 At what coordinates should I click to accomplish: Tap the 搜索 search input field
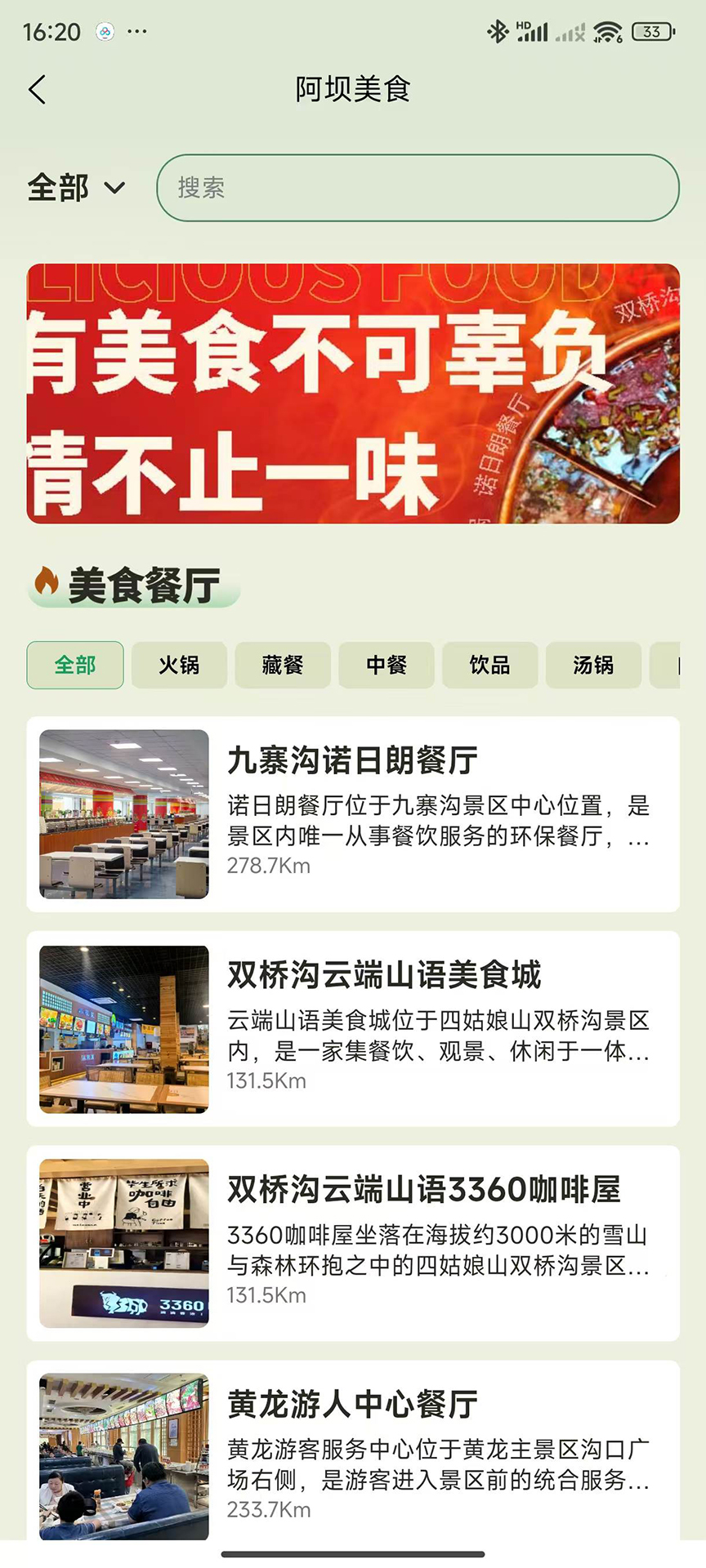click(x=418, y=188)
